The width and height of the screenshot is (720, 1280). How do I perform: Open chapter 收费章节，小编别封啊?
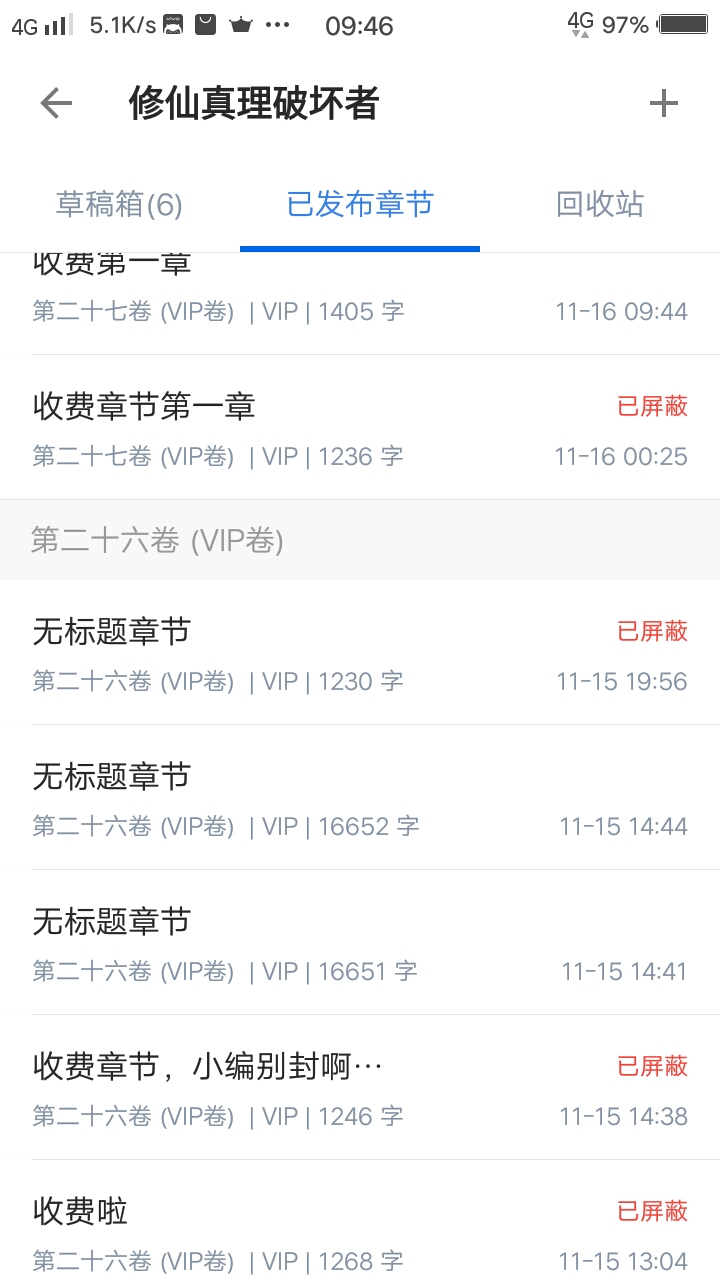pos(360,1088)
